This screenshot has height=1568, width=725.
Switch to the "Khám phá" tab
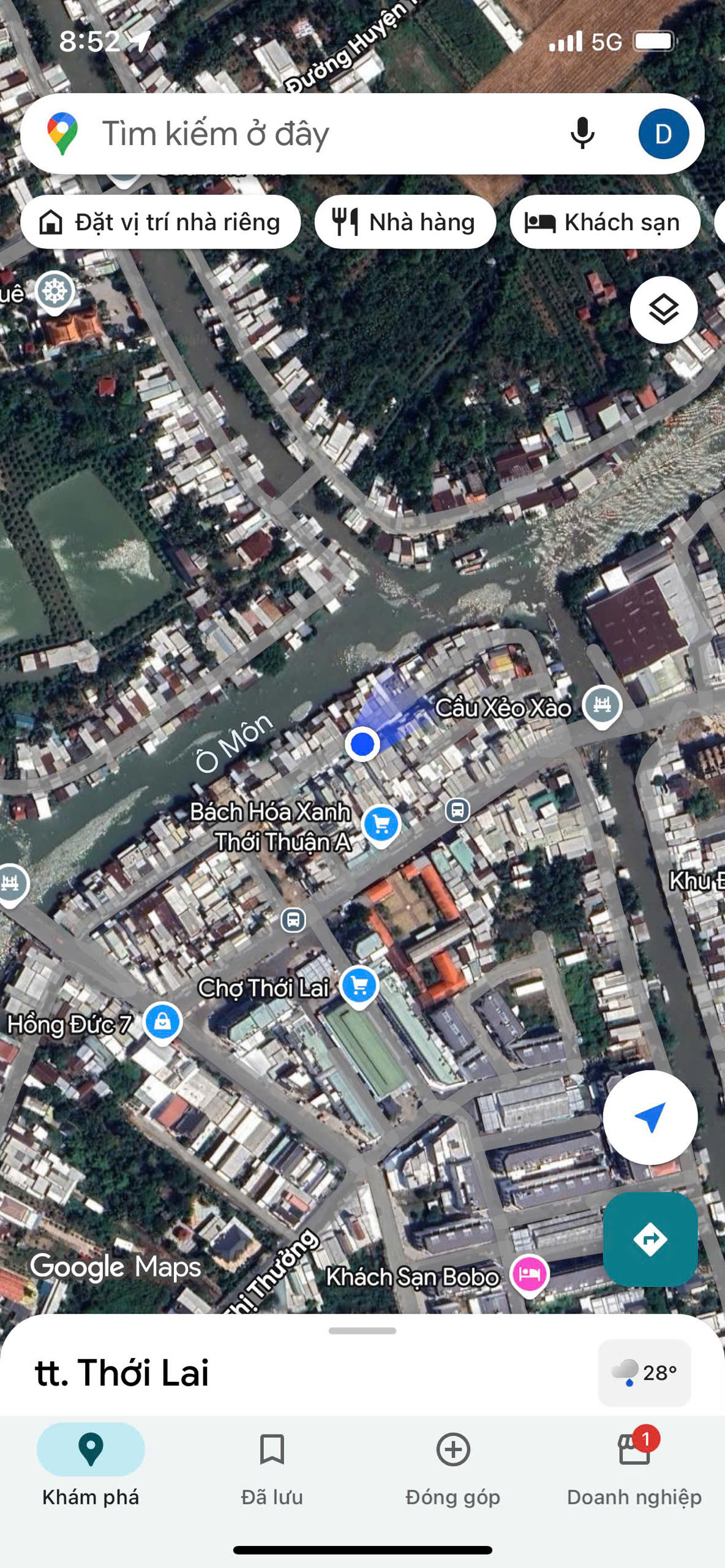(91, 1464)
